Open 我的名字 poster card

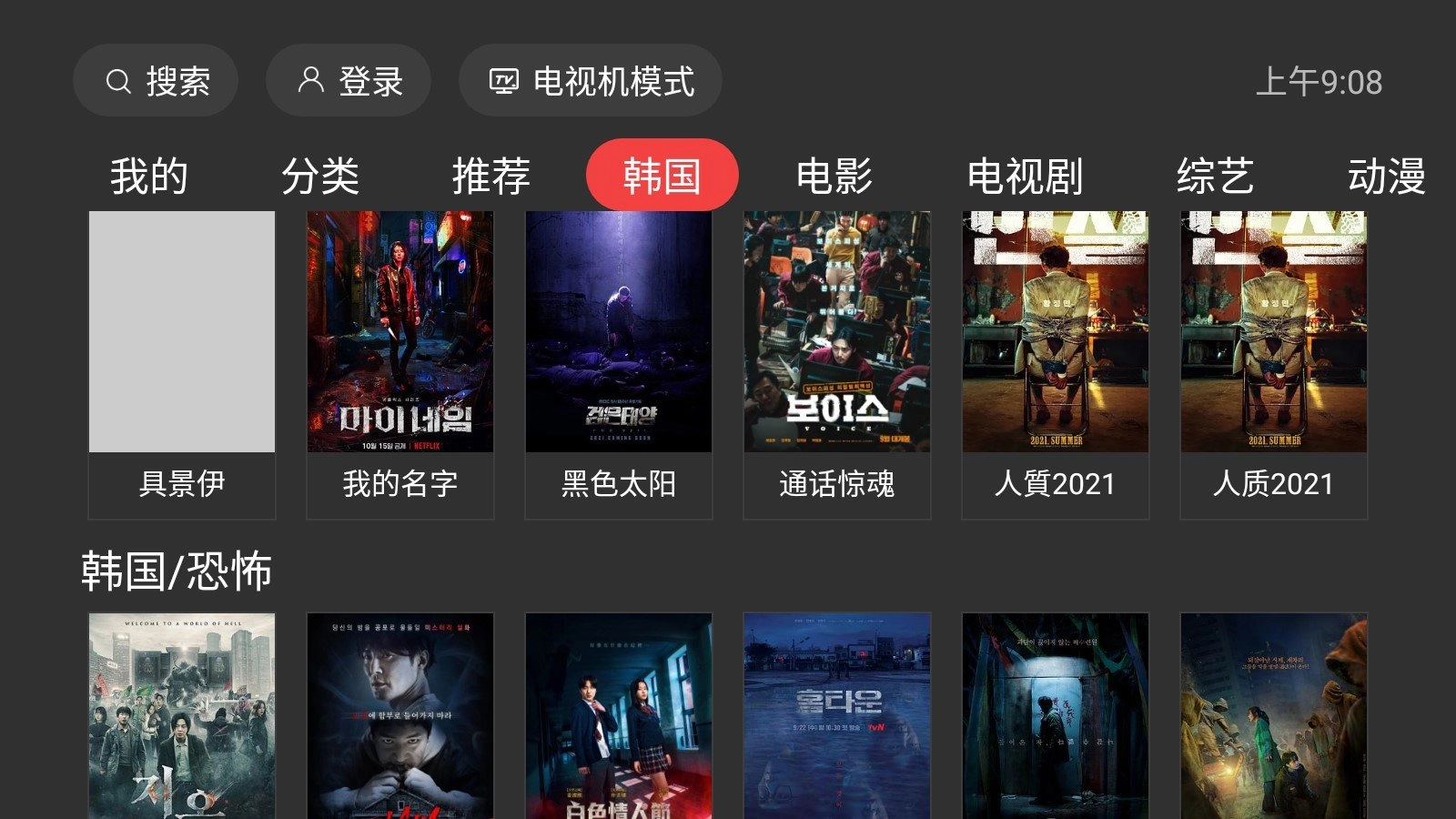(x=400, y=364)
